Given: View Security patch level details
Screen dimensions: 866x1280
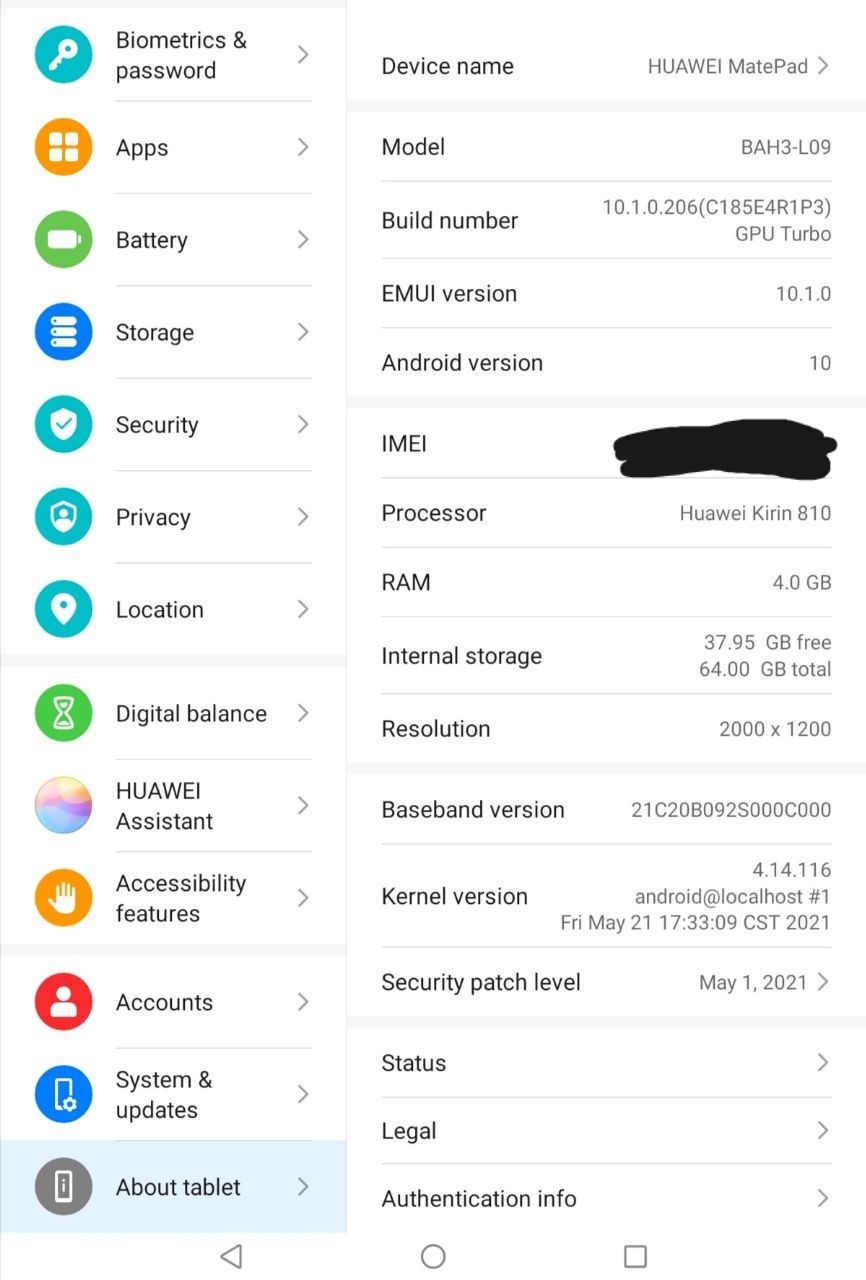Looking at the screenshot, I should click(605, 982).
